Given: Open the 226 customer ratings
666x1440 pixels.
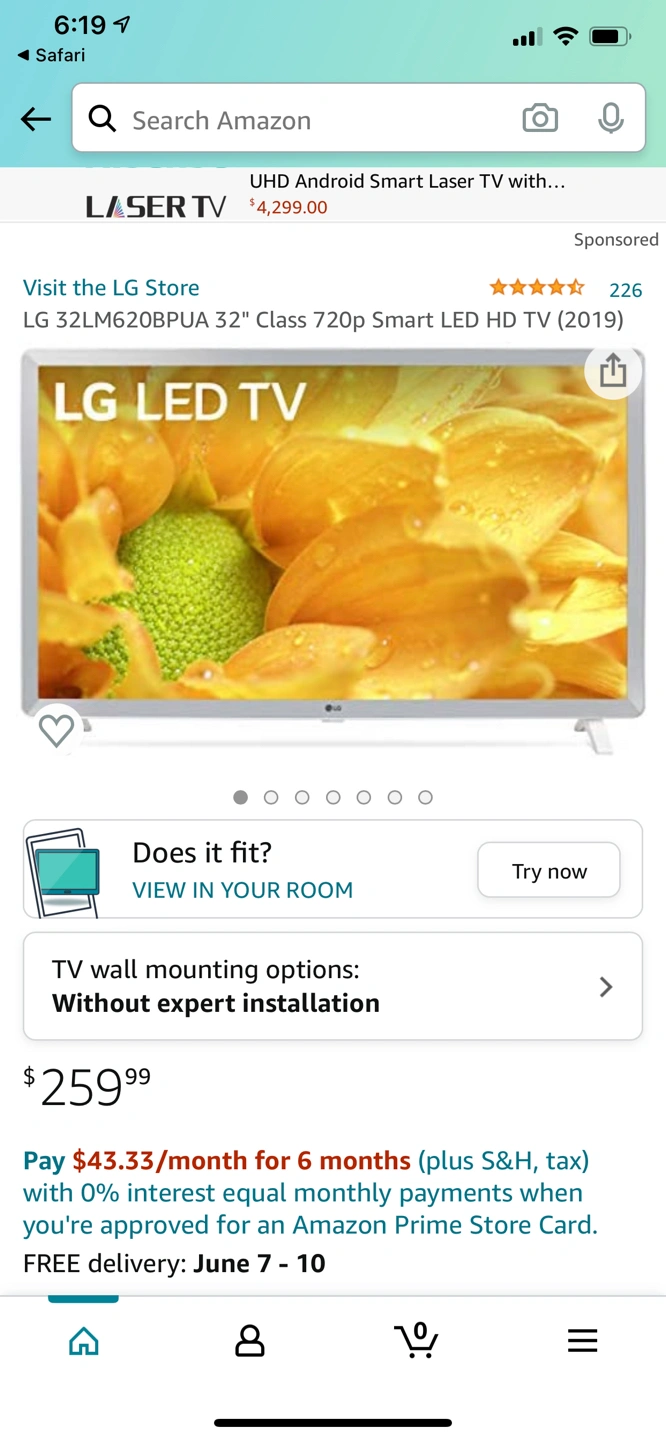Looking at the screenshot, I should click(x=625, y=290).
